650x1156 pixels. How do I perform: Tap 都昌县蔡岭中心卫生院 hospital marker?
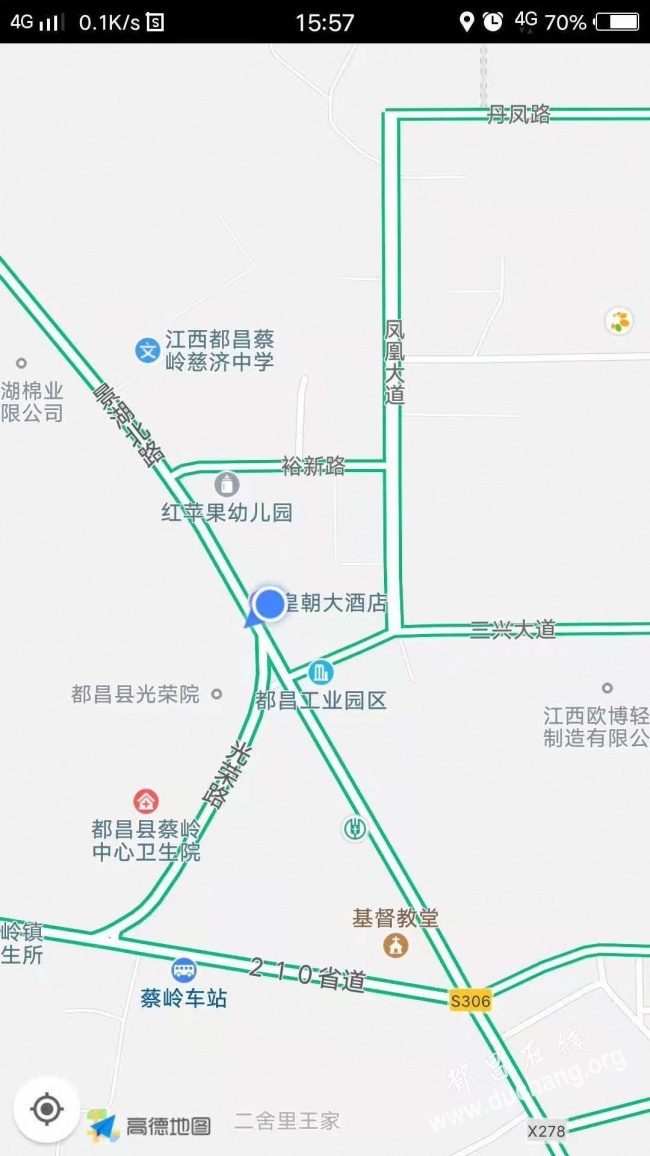coord(147,801)
